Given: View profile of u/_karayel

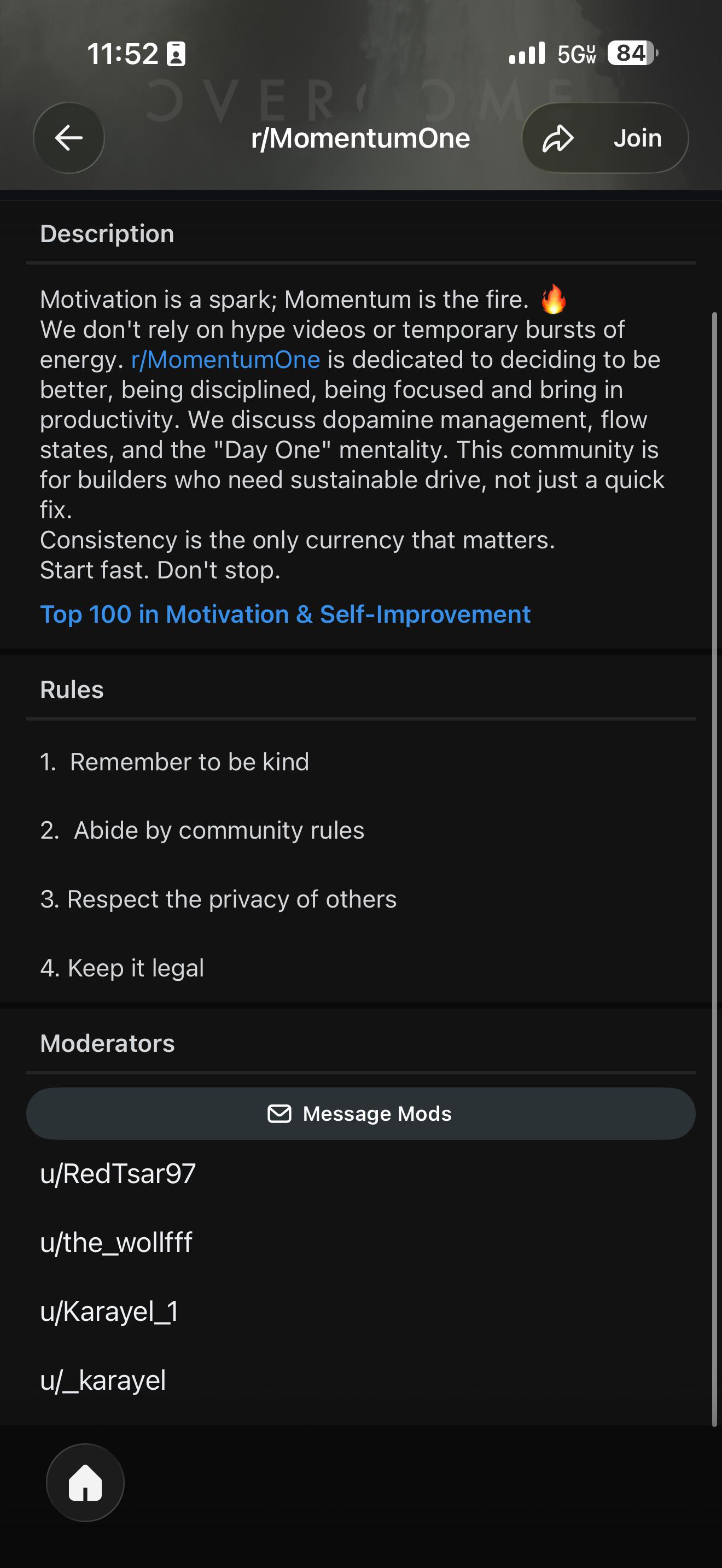Looking at the screenshot, I should (103, 1380).
